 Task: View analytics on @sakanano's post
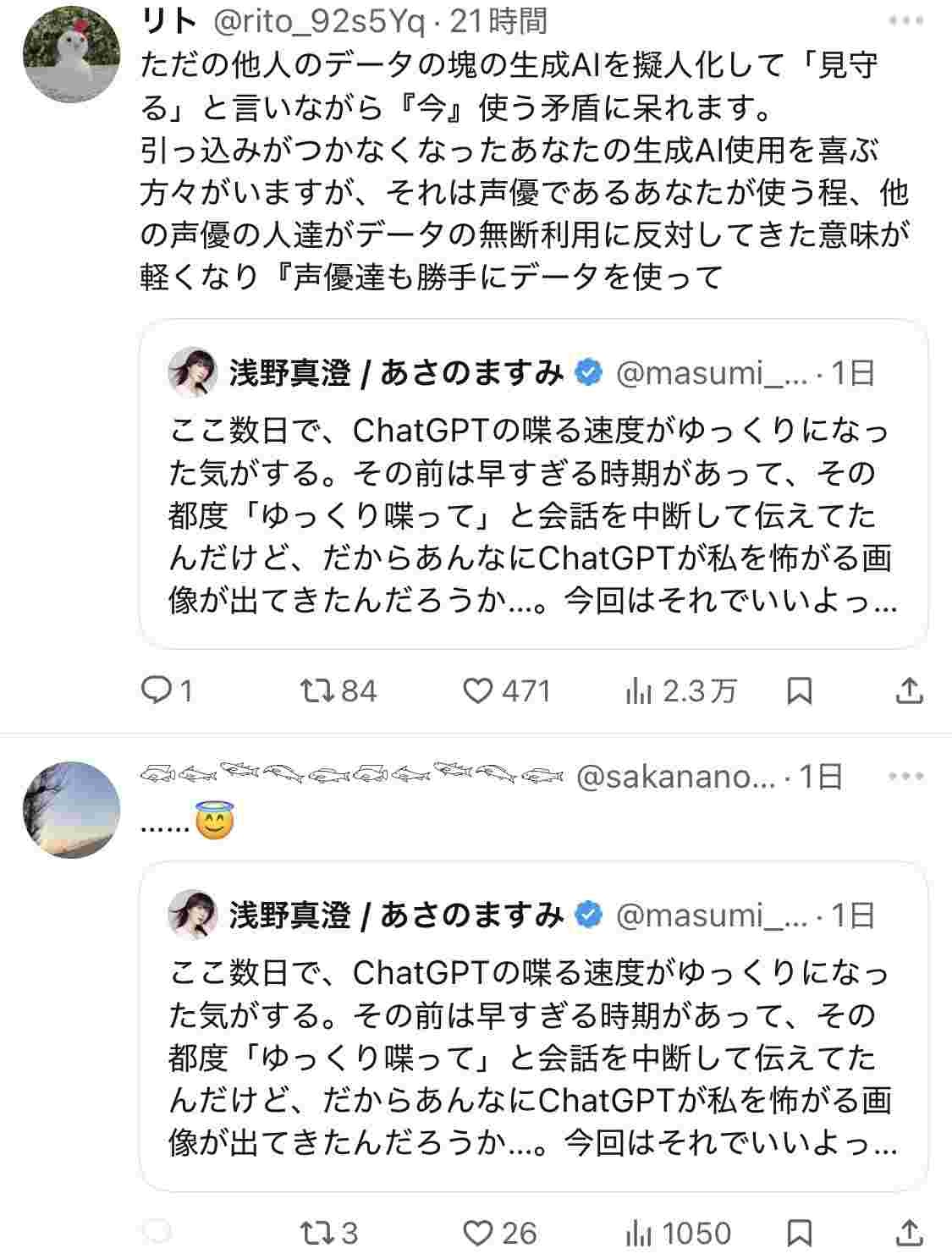(x=639, y=1233)
